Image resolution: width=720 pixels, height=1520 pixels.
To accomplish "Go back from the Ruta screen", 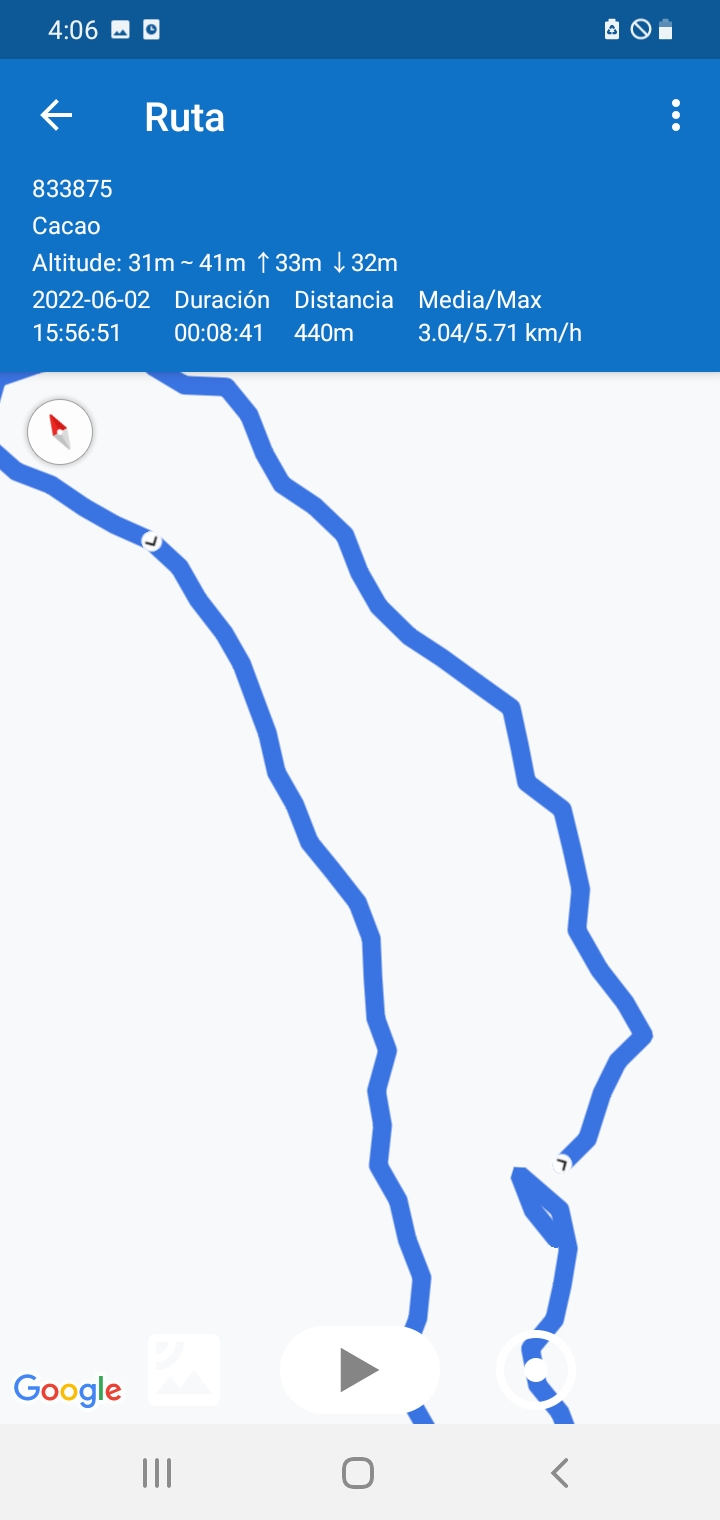I will tap(56, 116).
